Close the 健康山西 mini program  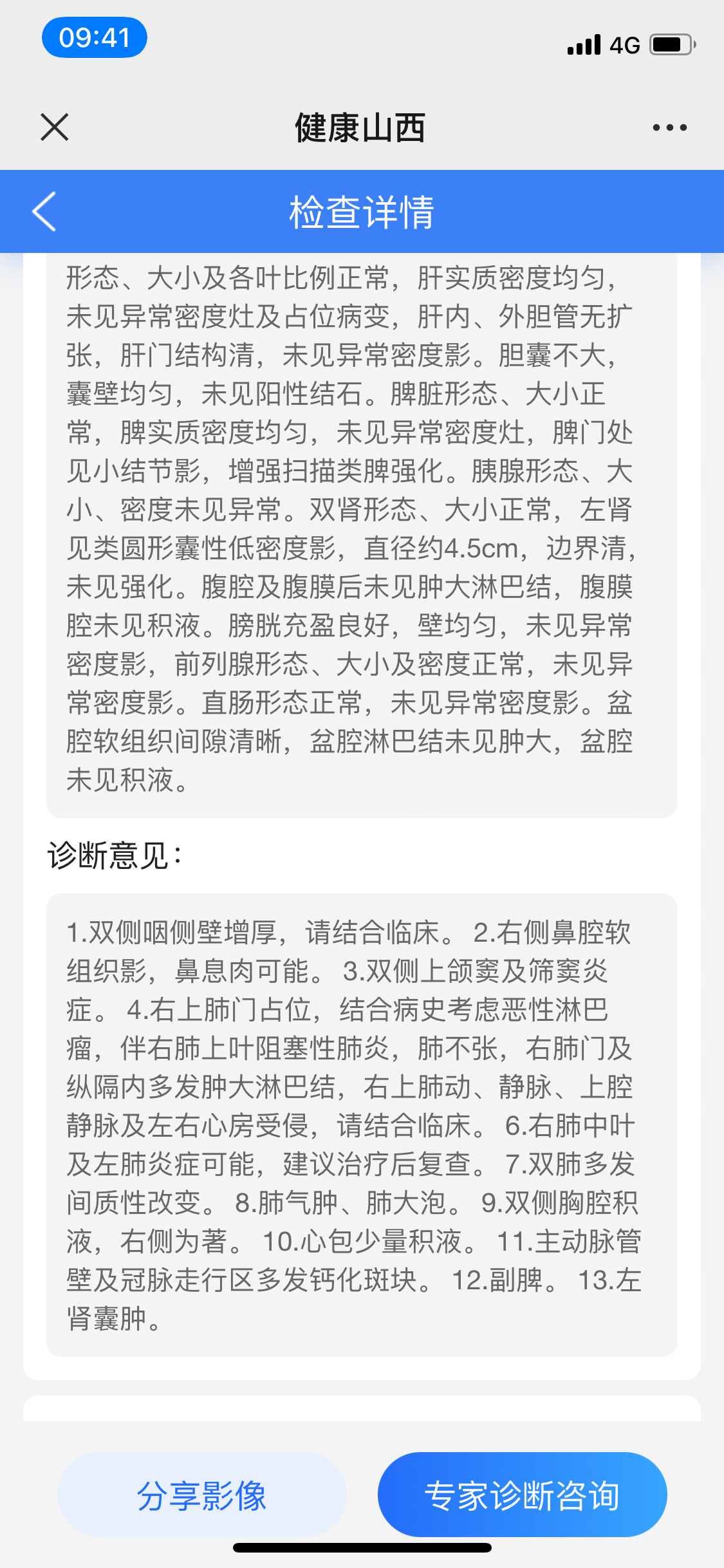click(55, 127)
